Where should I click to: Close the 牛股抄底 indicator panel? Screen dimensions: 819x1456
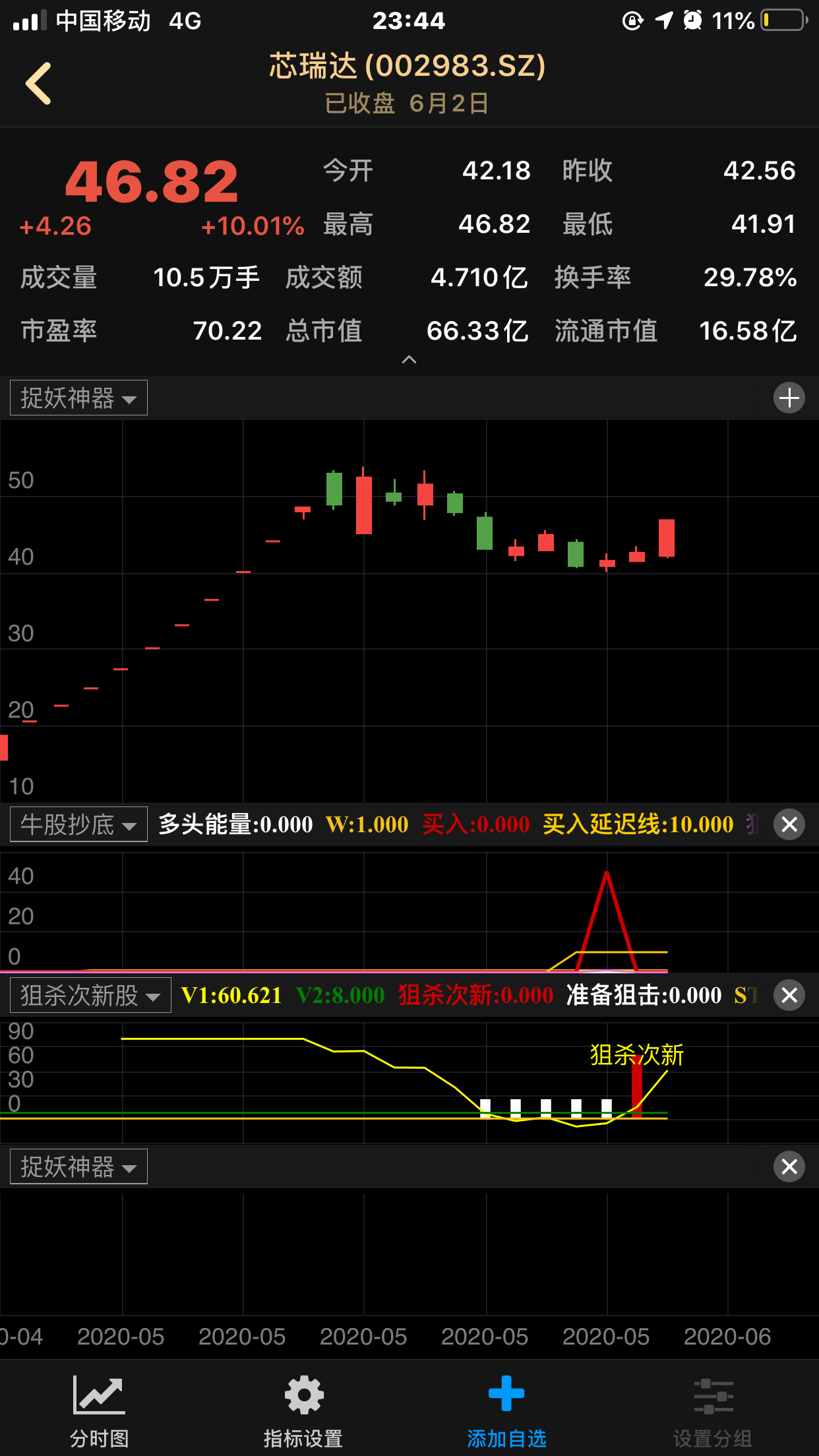tap(789, 824)
